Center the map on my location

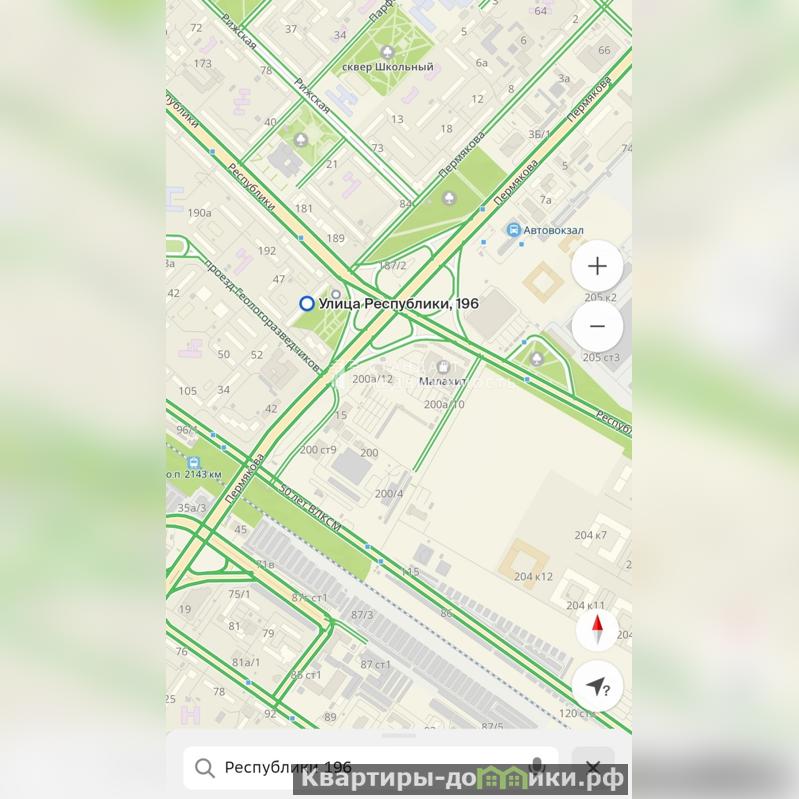(598, 686)
